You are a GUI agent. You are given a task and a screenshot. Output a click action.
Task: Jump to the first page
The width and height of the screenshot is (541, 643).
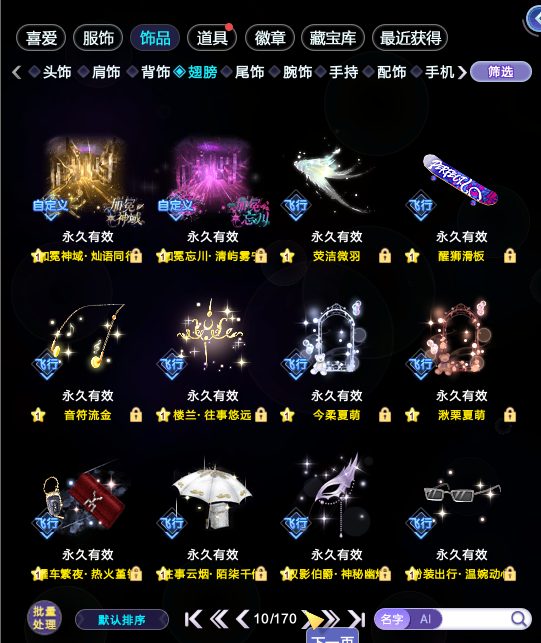tap(193, 619)
